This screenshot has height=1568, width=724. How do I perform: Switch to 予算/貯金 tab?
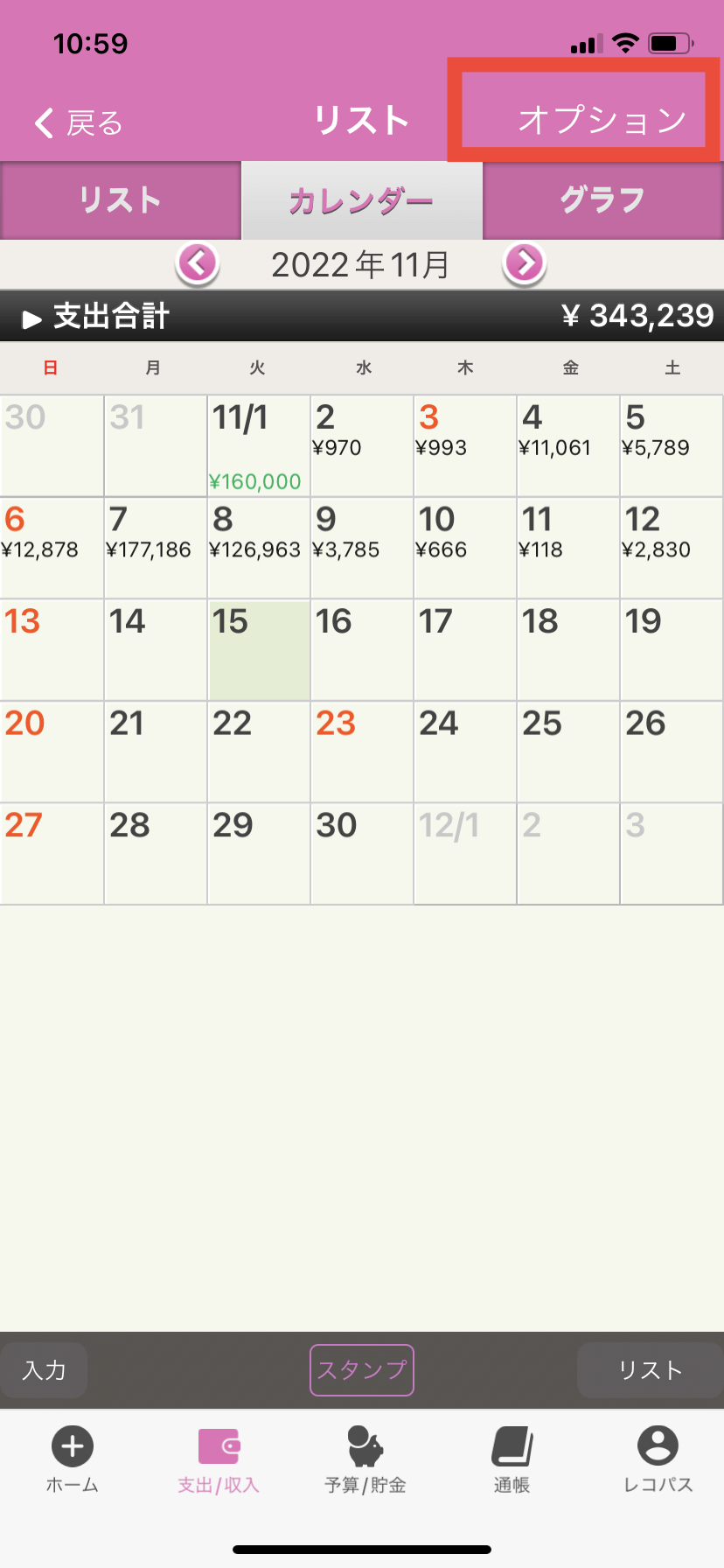(365, 1461)
